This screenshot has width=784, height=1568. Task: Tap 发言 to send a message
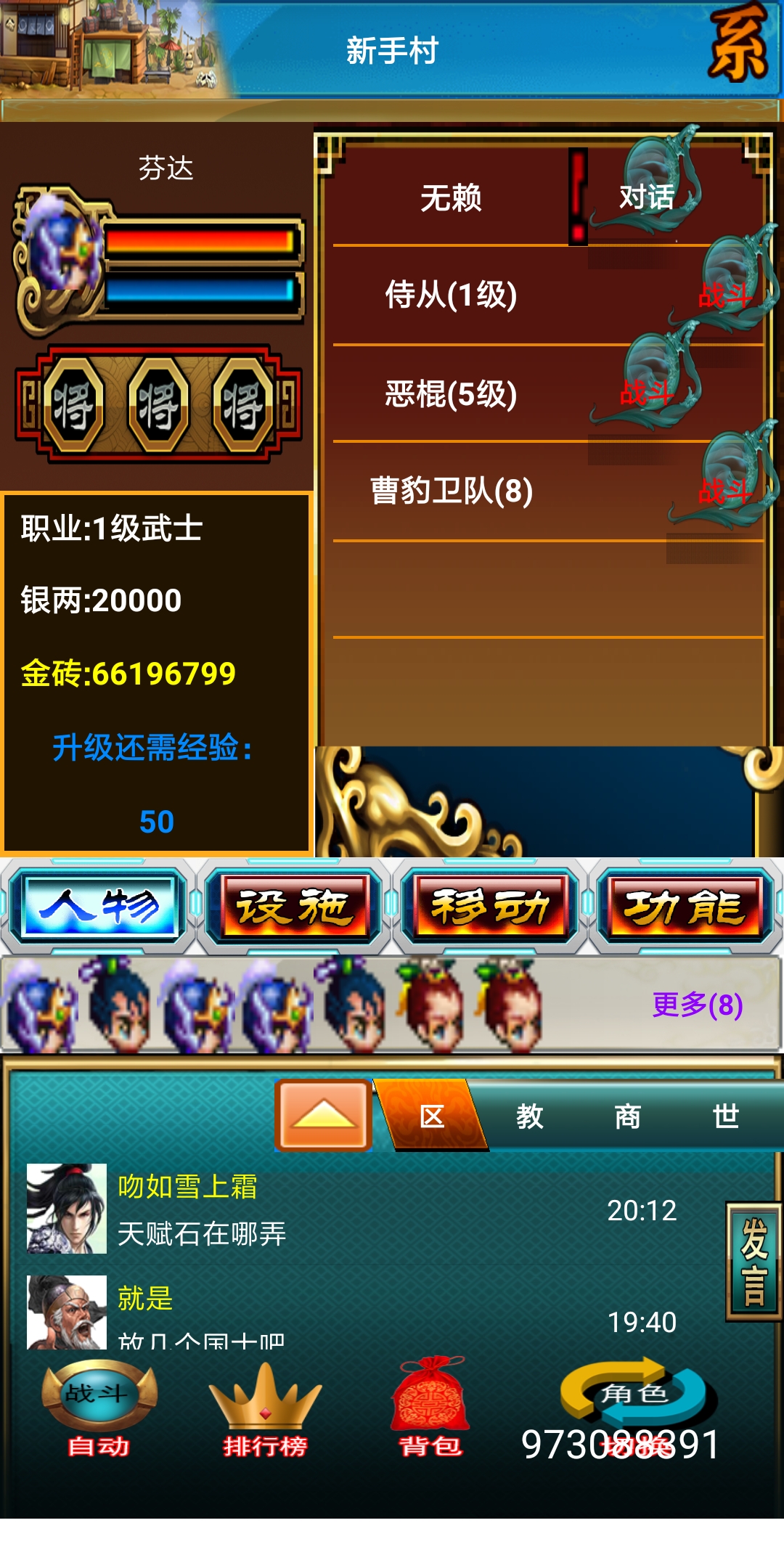[x=754, y=1262]
